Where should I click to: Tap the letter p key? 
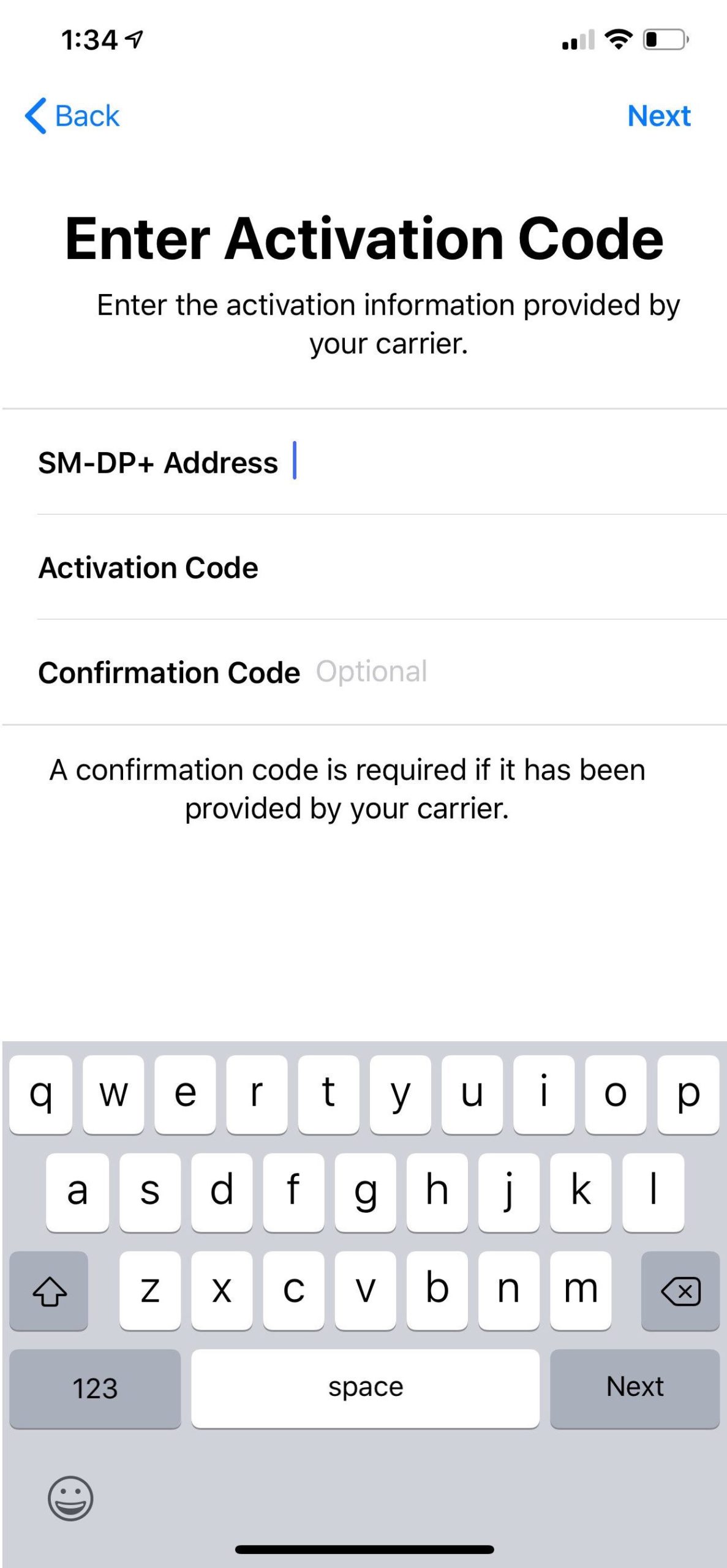pyautogui.click(x=687, y=1096)
